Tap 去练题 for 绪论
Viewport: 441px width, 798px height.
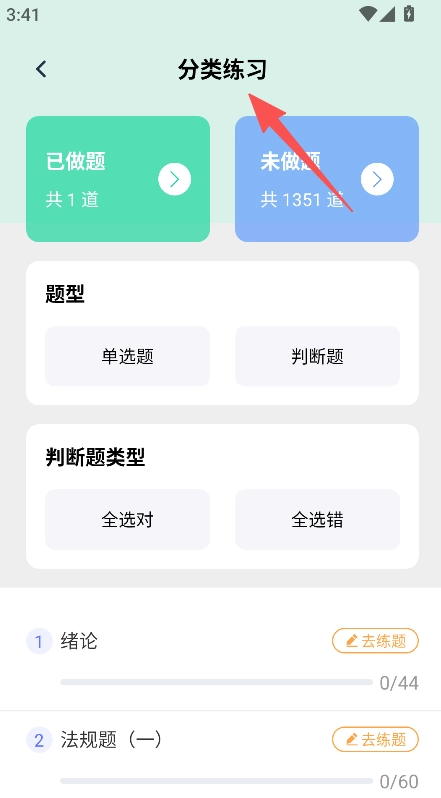(x=375, y=641)
